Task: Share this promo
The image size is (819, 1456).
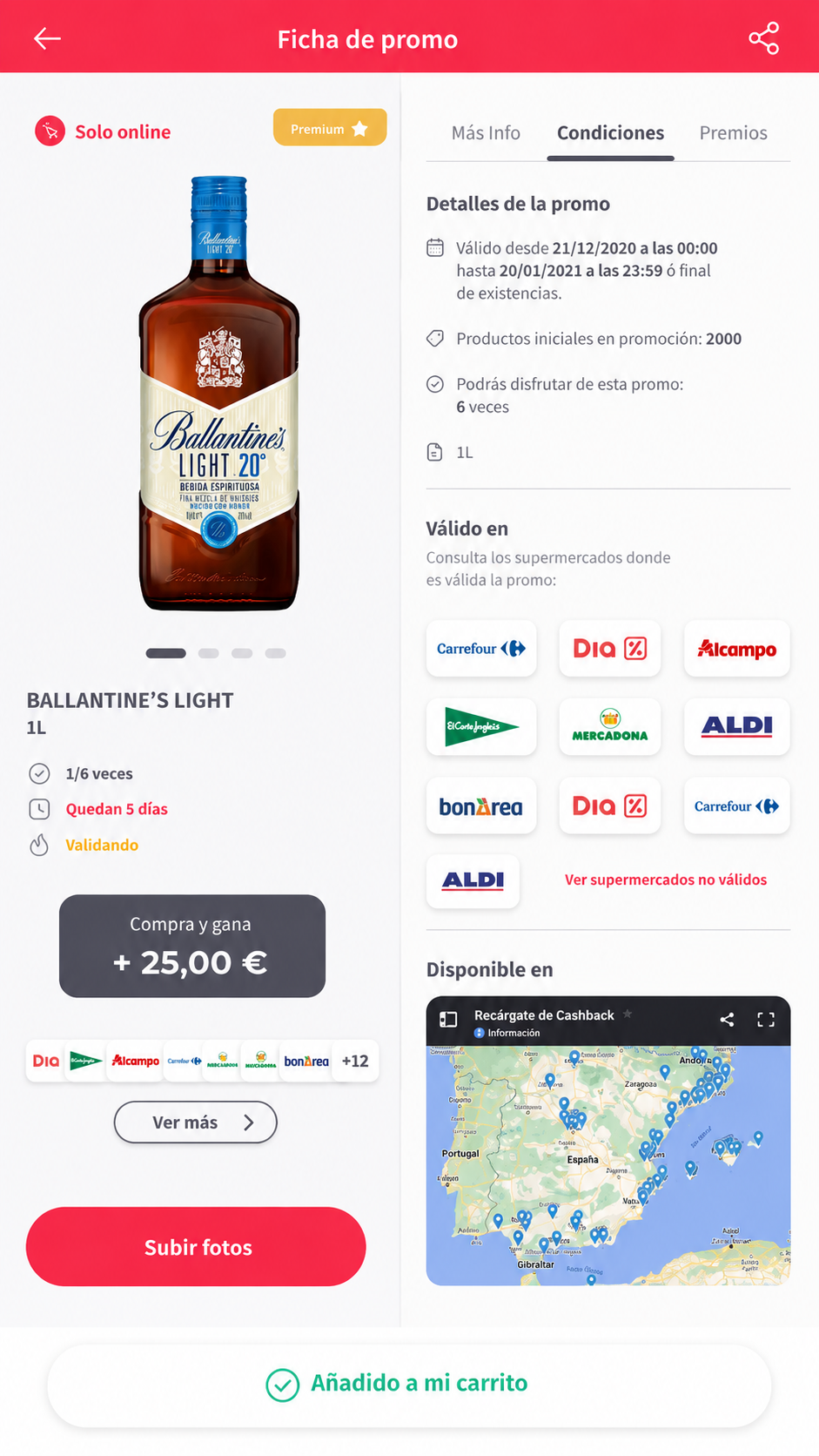Action: pos(763,38)
